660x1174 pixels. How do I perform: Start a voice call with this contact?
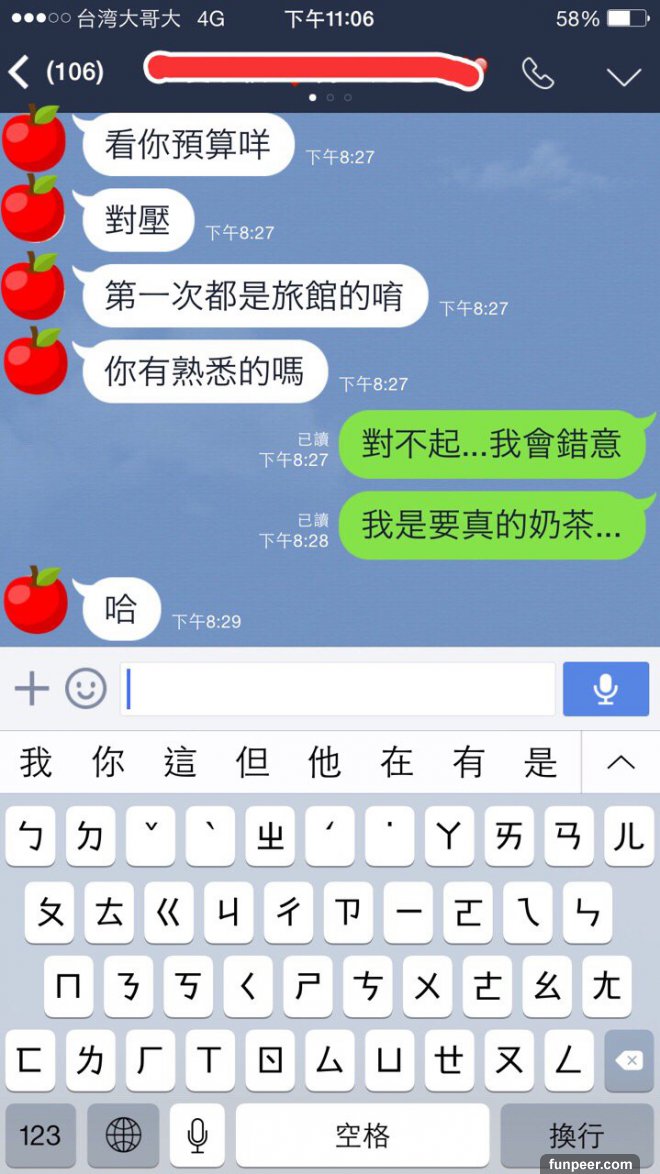pyautogui.click(x=537, y=73)
